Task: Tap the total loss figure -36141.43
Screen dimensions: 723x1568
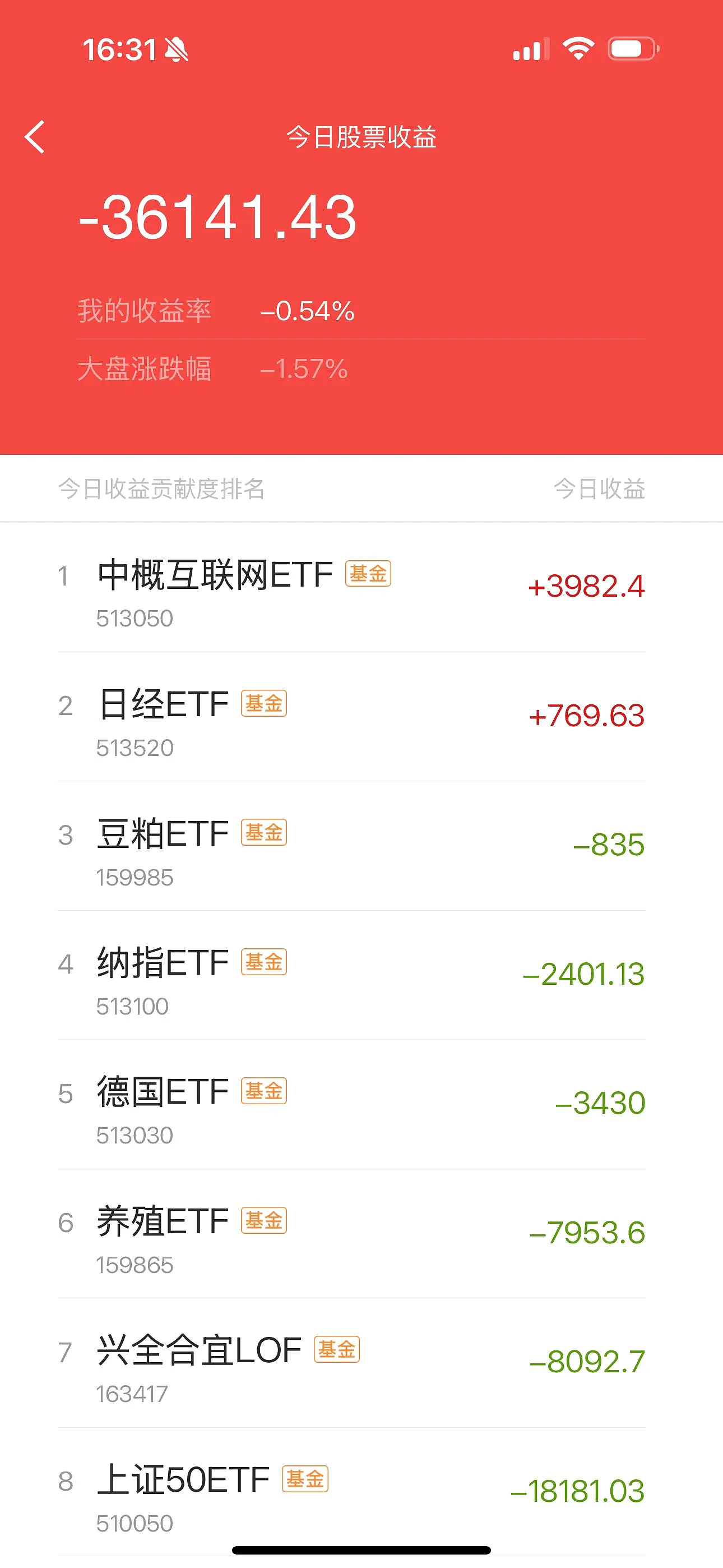Action: [x=216, y=219]
